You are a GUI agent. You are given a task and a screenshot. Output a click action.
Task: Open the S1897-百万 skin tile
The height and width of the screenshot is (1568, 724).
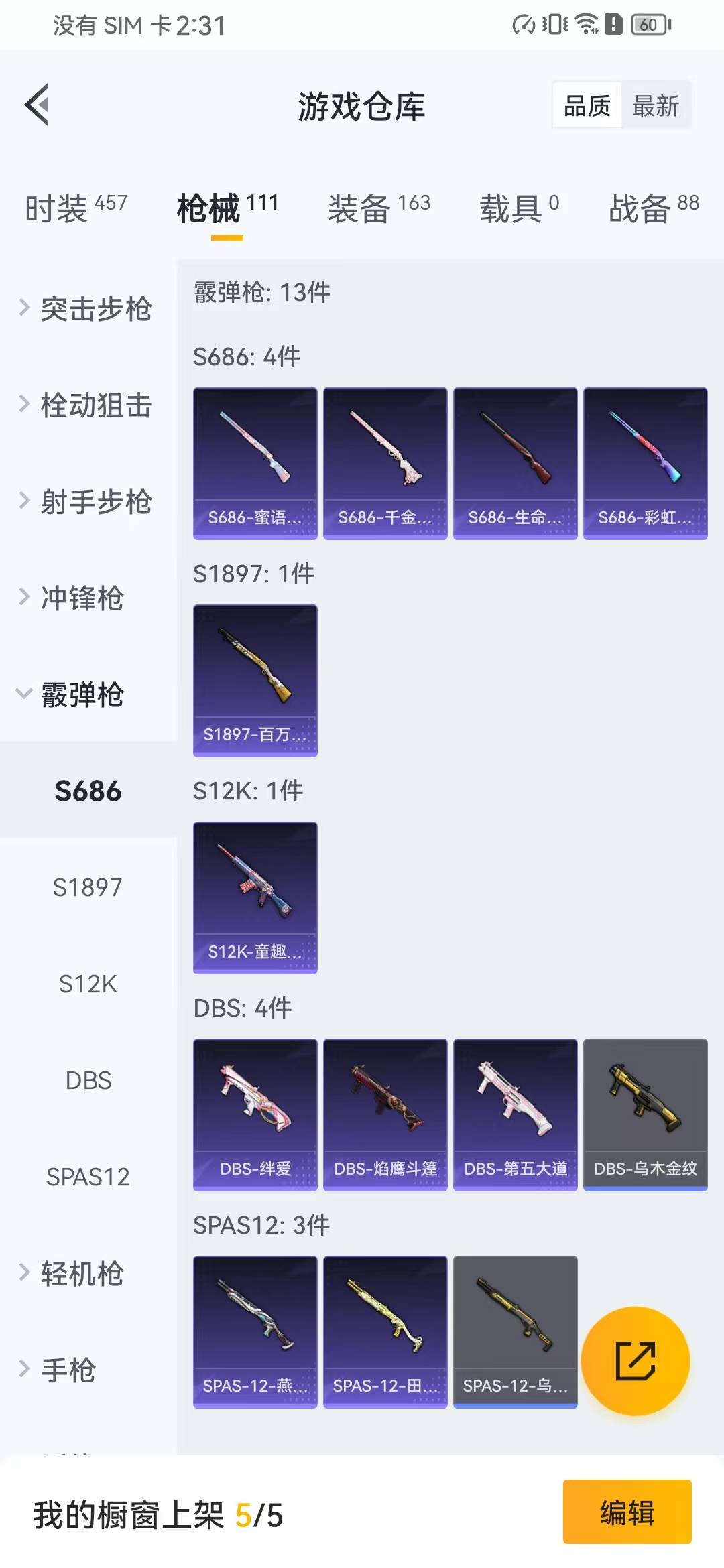[x=255, y=680]
